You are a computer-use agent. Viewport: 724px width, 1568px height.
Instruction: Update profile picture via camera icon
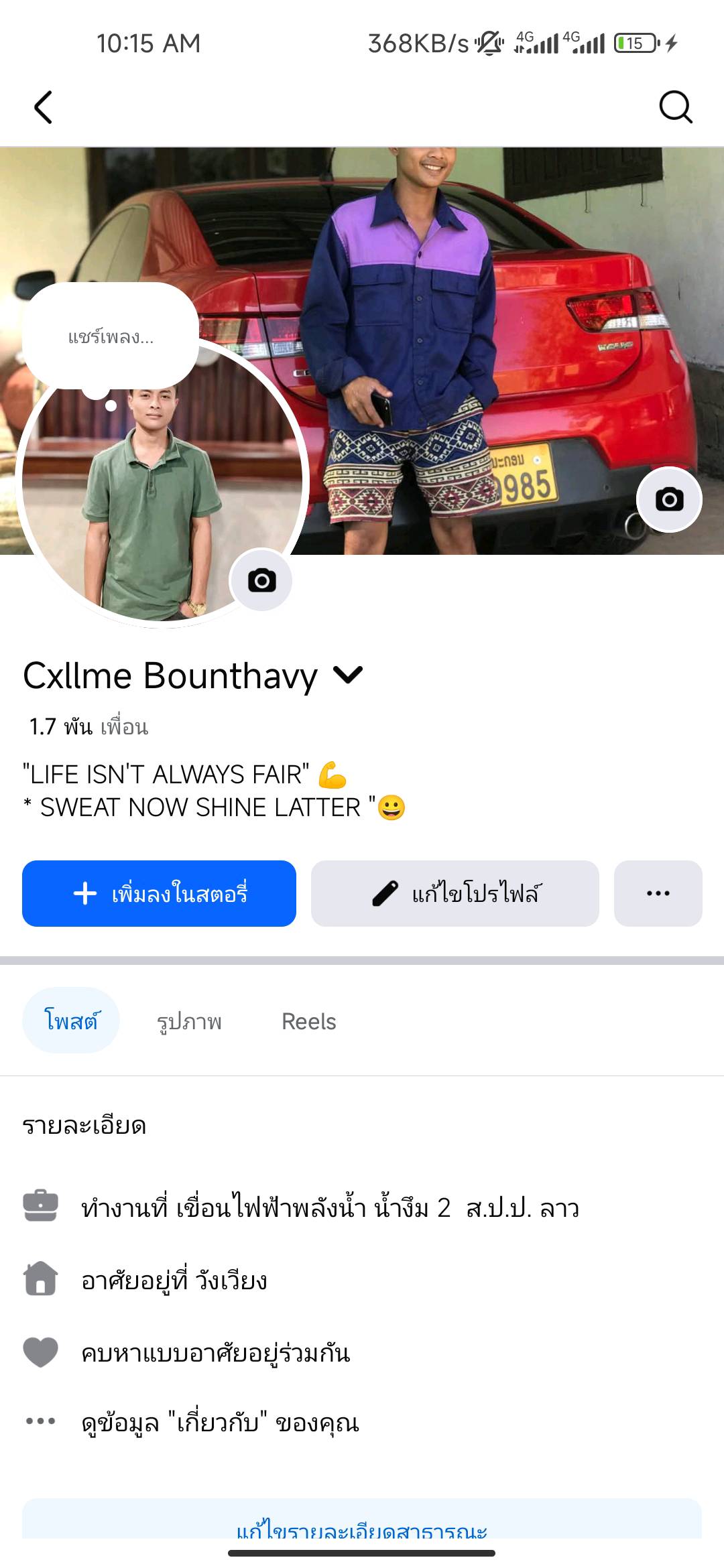(261, 580)
